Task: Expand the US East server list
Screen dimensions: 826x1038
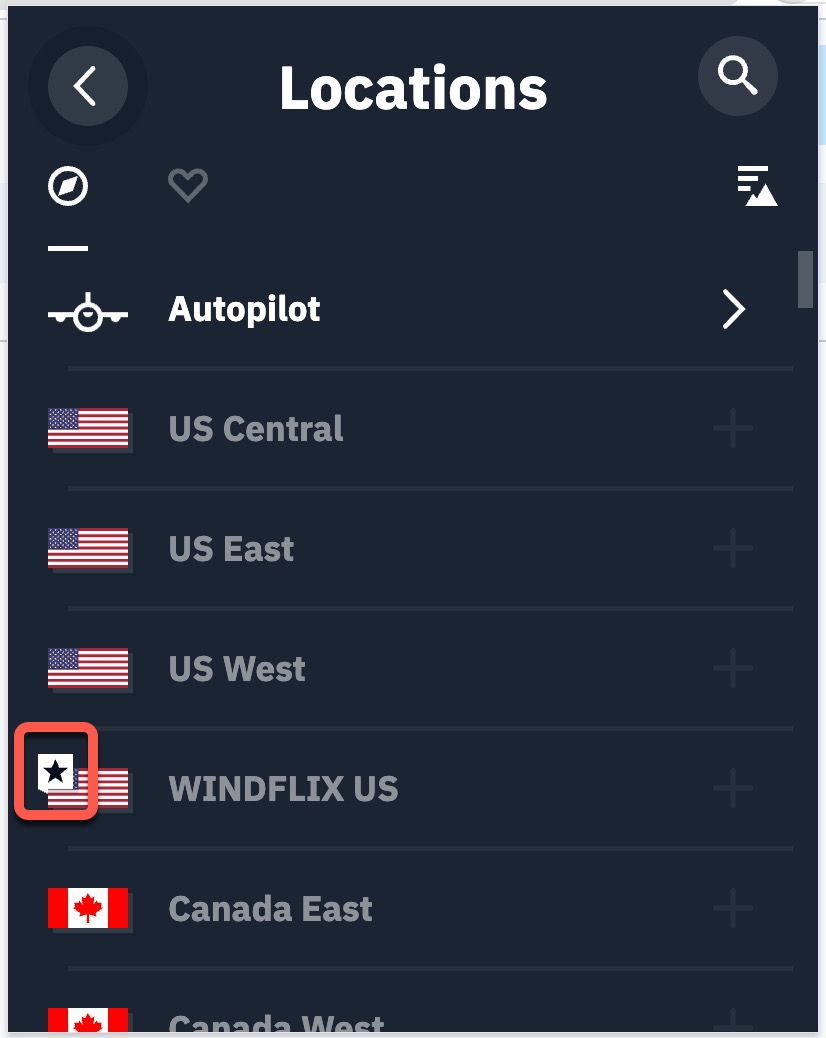Action: pyautogui.click(x=733, y=549)
